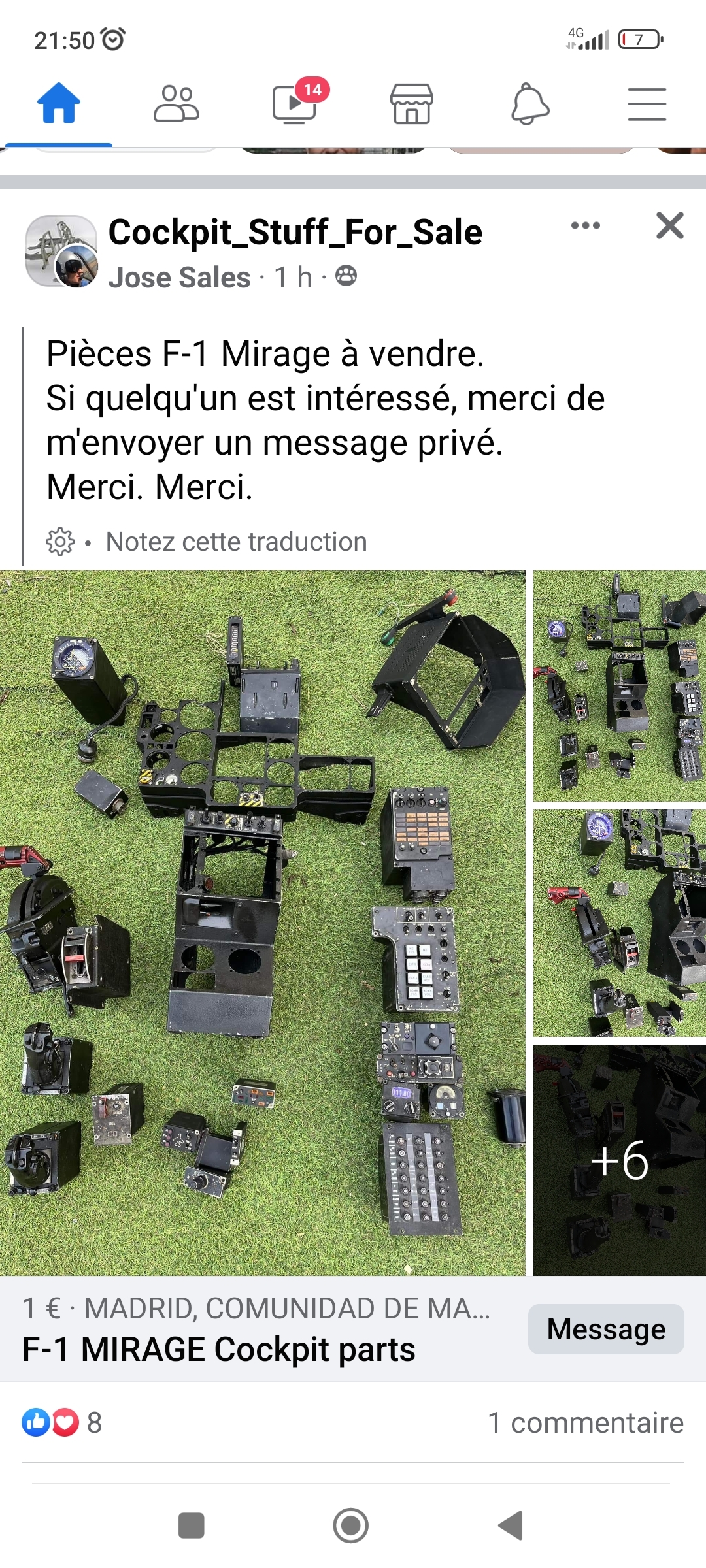
Task: Go to the Home feed tab
Action: (x=59, y=104)
